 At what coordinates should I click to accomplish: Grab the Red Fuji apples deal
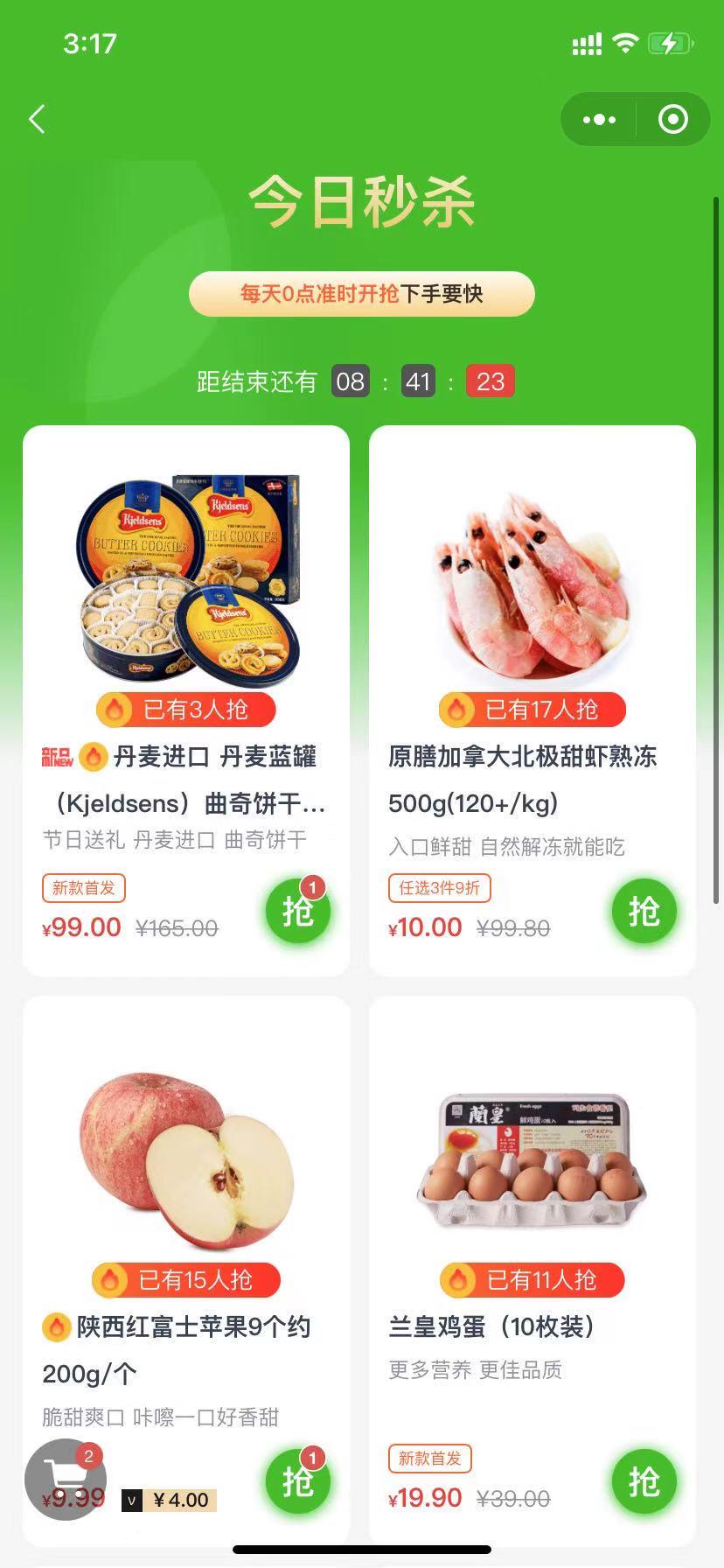tap(297, 1482)
